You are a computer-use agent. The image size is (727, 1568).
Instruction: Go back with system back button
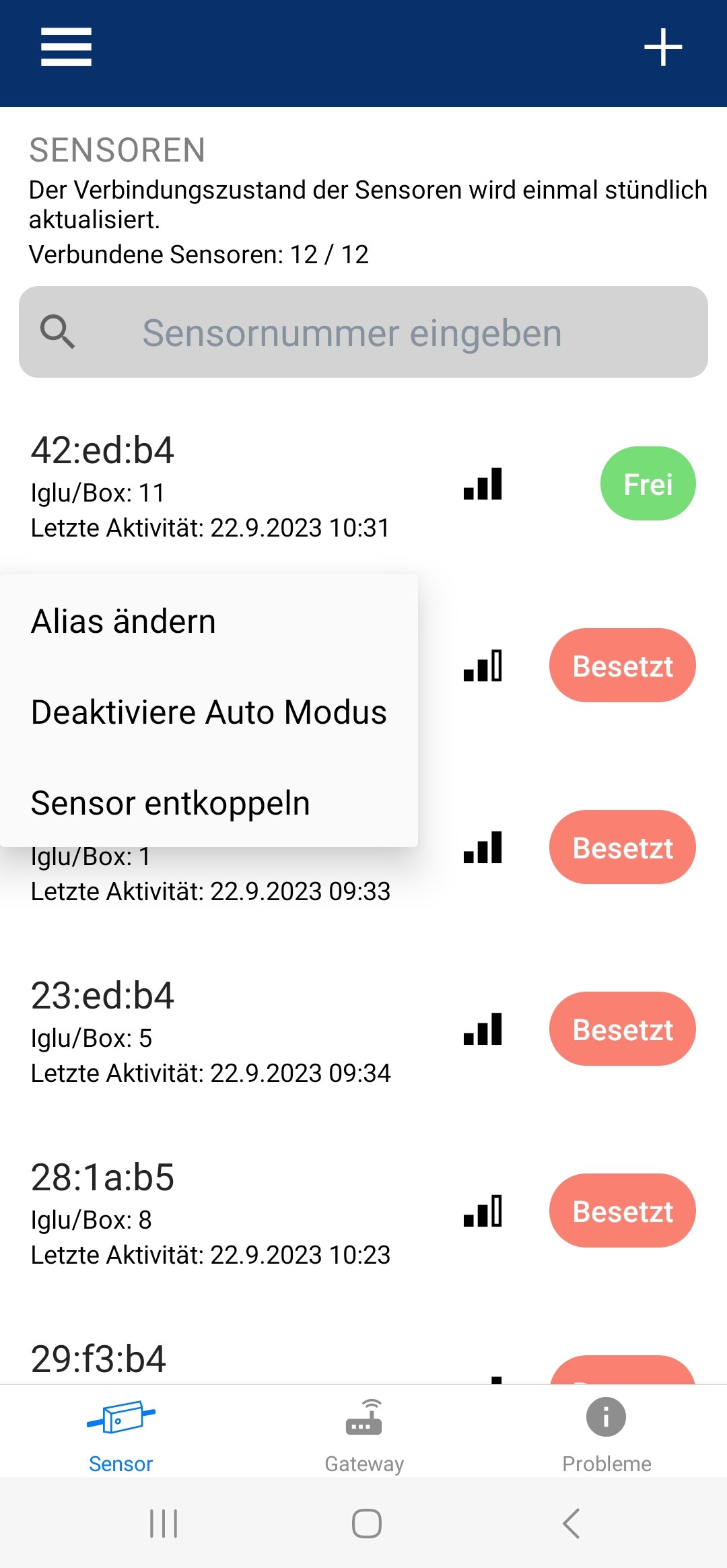pyautogui.click(x=571, y=1524)
